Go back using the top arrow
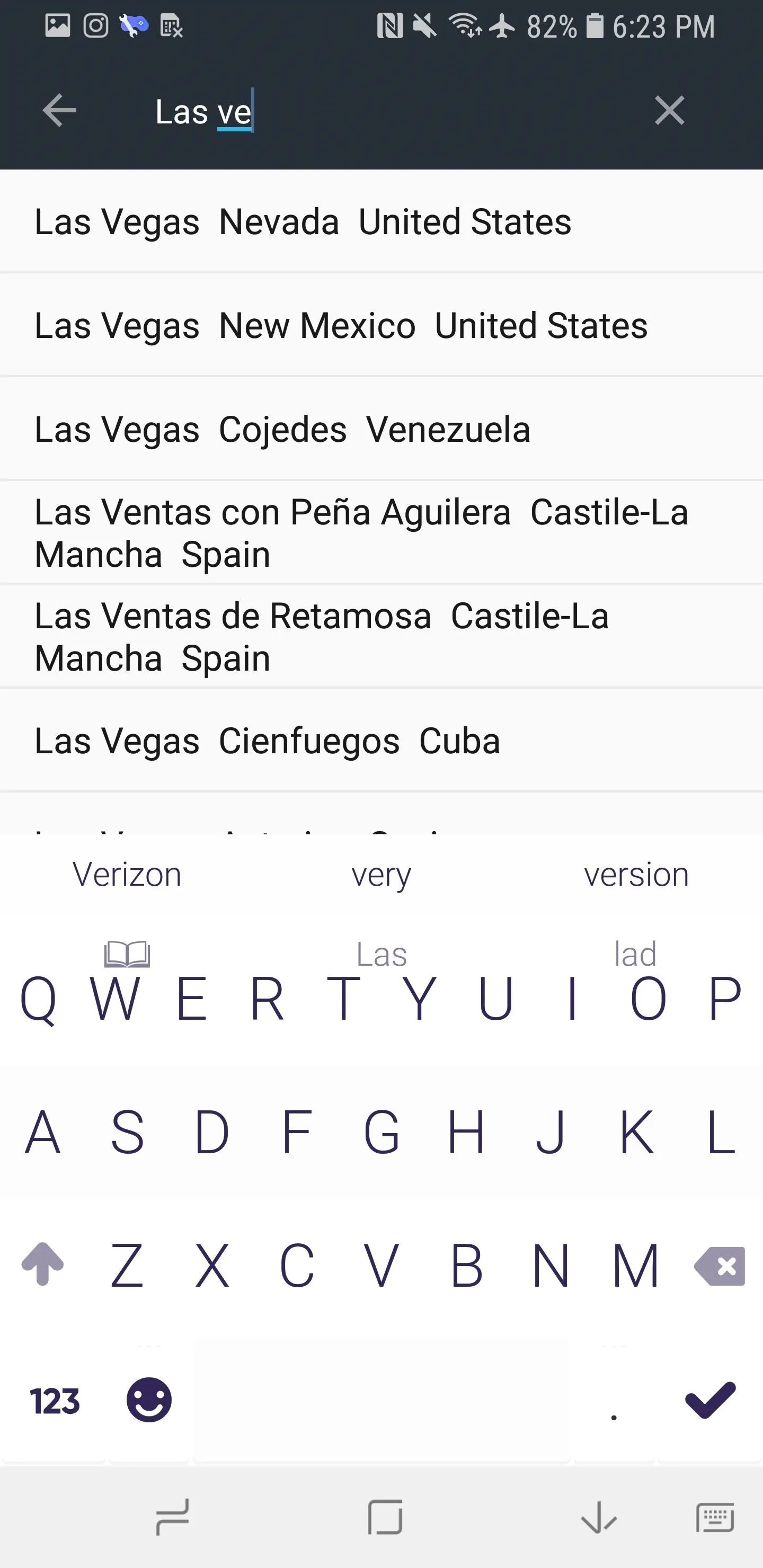763x1568 pixels. [59, 111]
